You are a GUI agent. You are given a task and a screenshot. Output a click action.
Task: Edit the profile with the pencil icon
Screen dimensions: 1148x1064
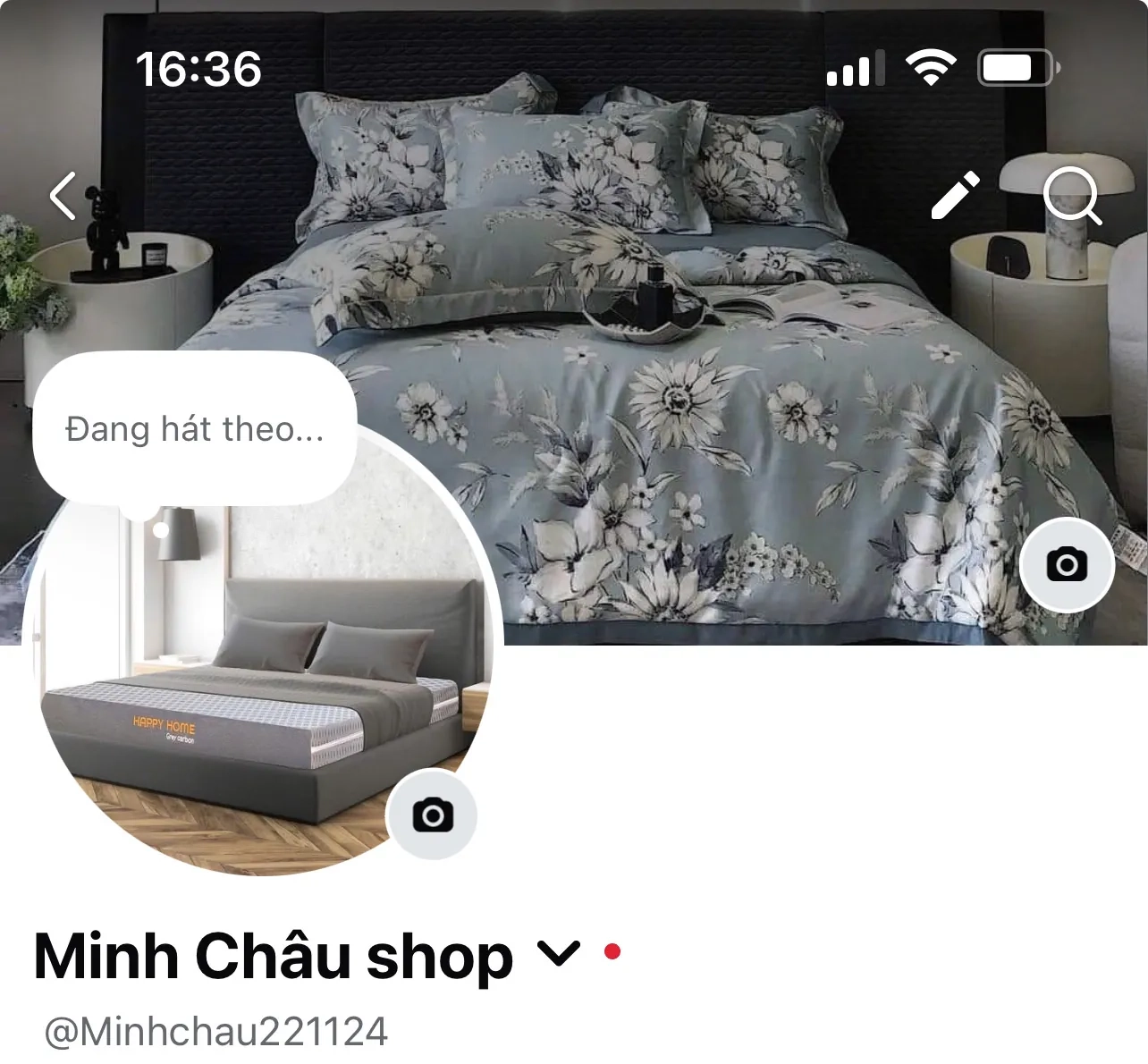point(955,197)
